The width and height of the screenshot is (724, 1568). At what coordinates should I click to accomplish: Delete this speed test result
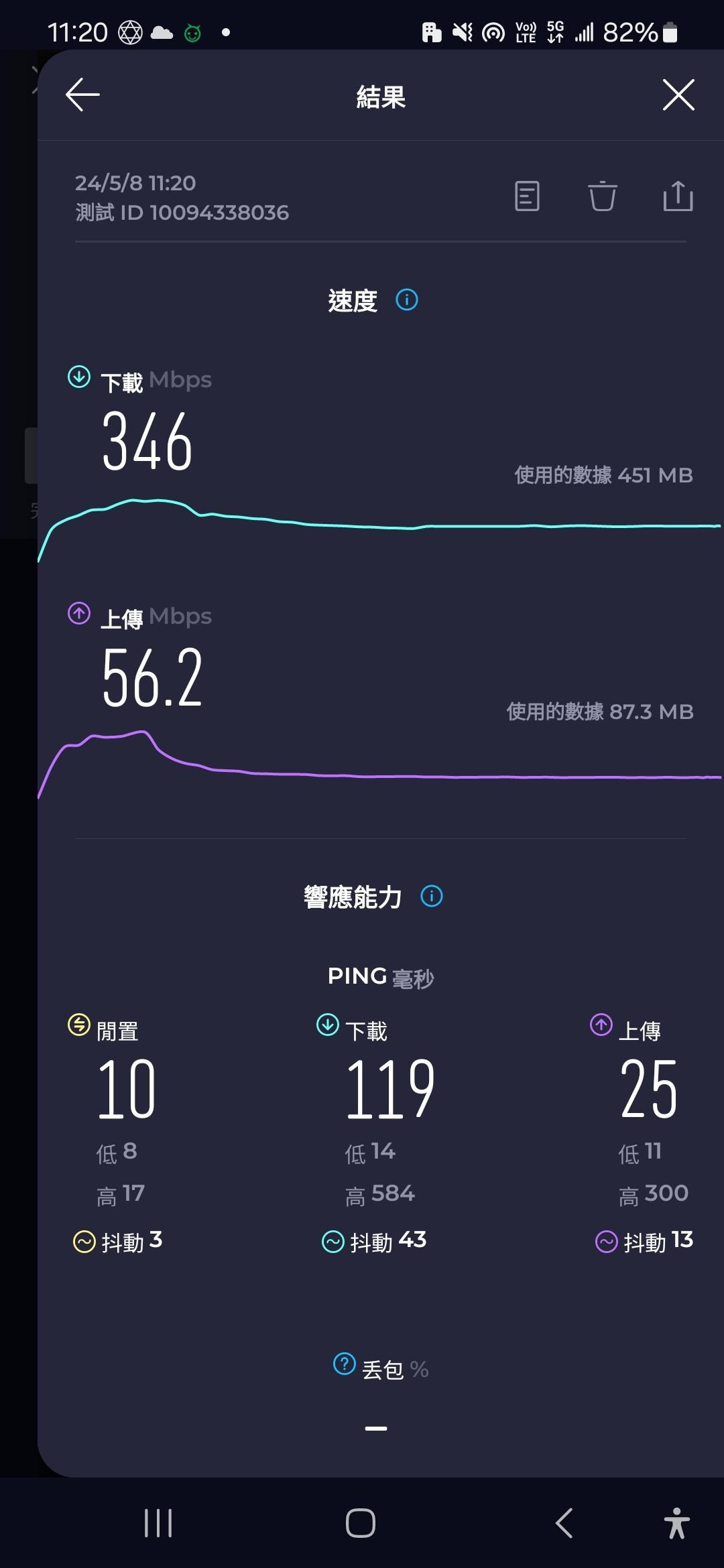point(603,196)
